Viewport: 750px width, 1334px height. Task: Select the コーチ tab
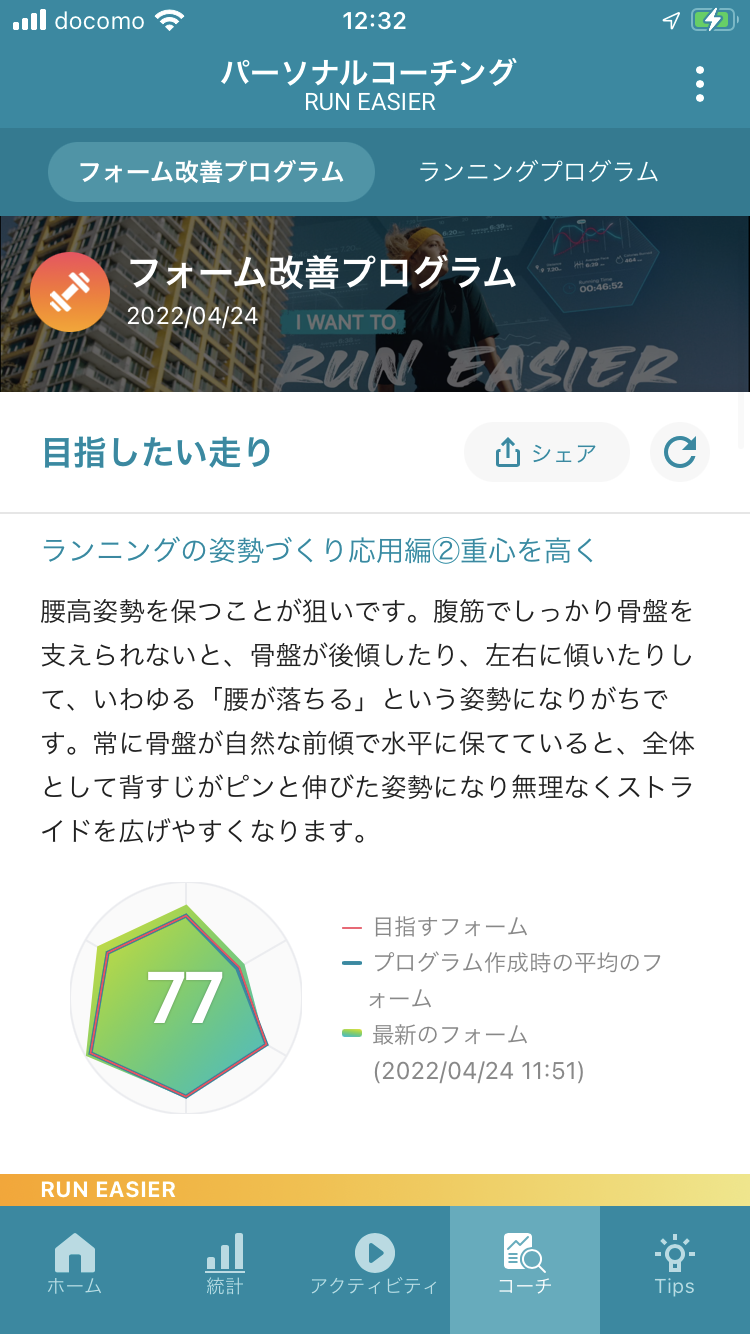click(x=525, y=1266)
